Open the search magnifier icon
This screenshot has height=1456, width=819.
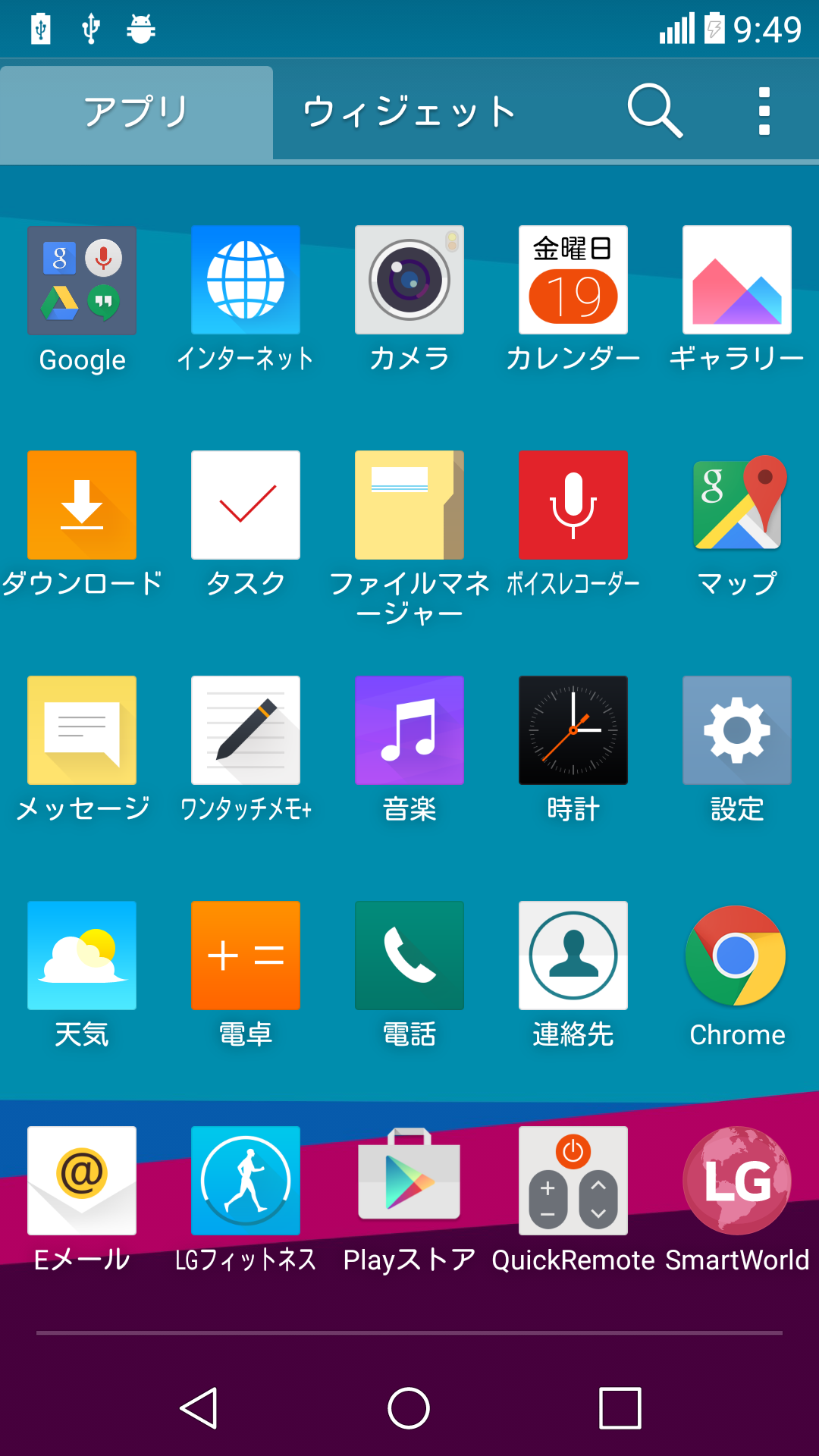click(655, 111)
